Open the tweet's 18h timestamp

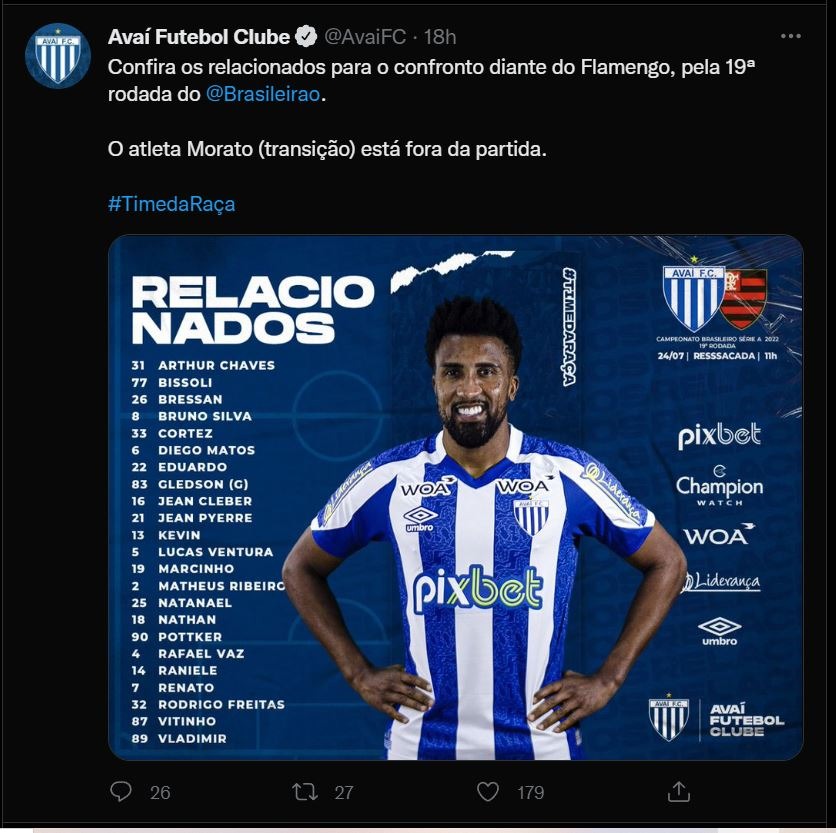[x=440, y=37]
